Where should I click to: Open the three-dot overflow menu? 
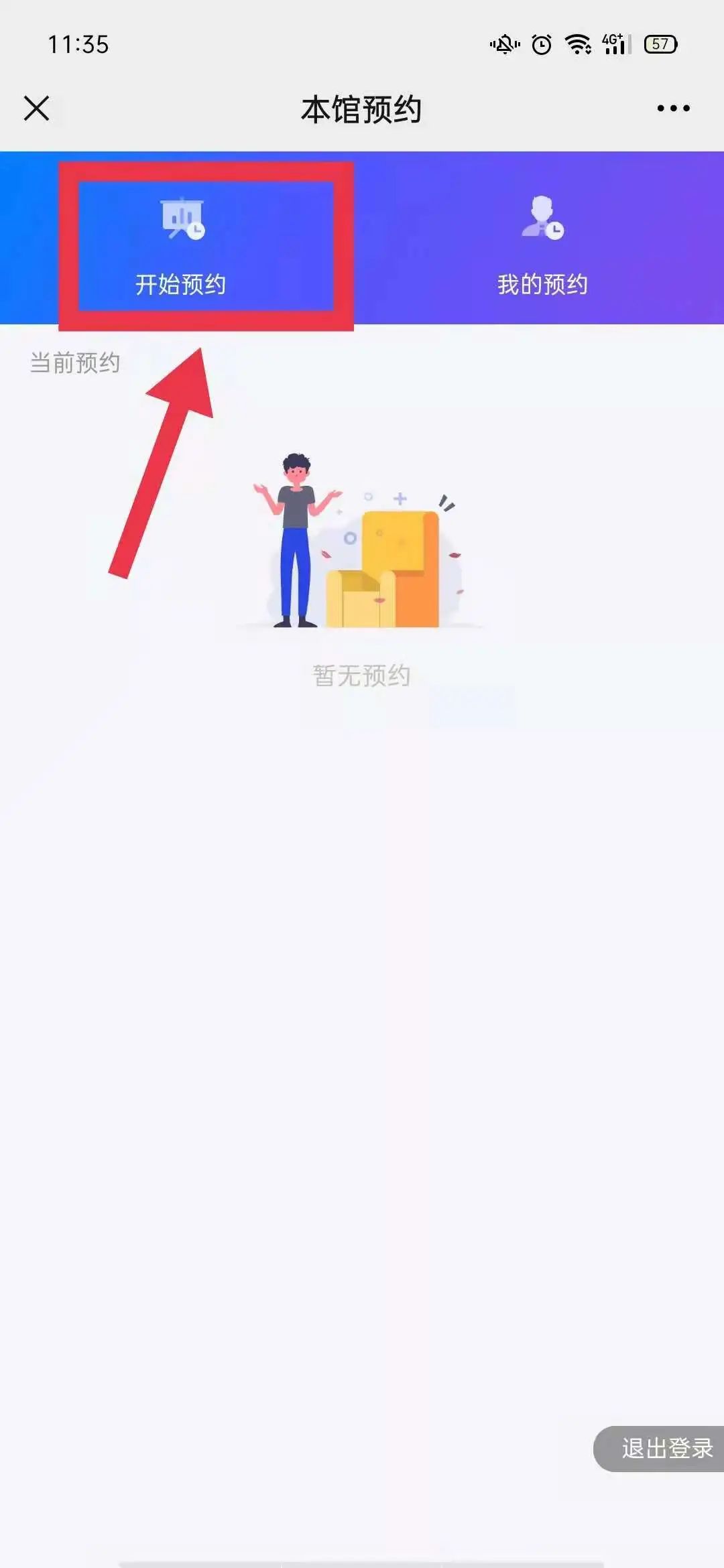pyautogui.click(x=673, y=108)
